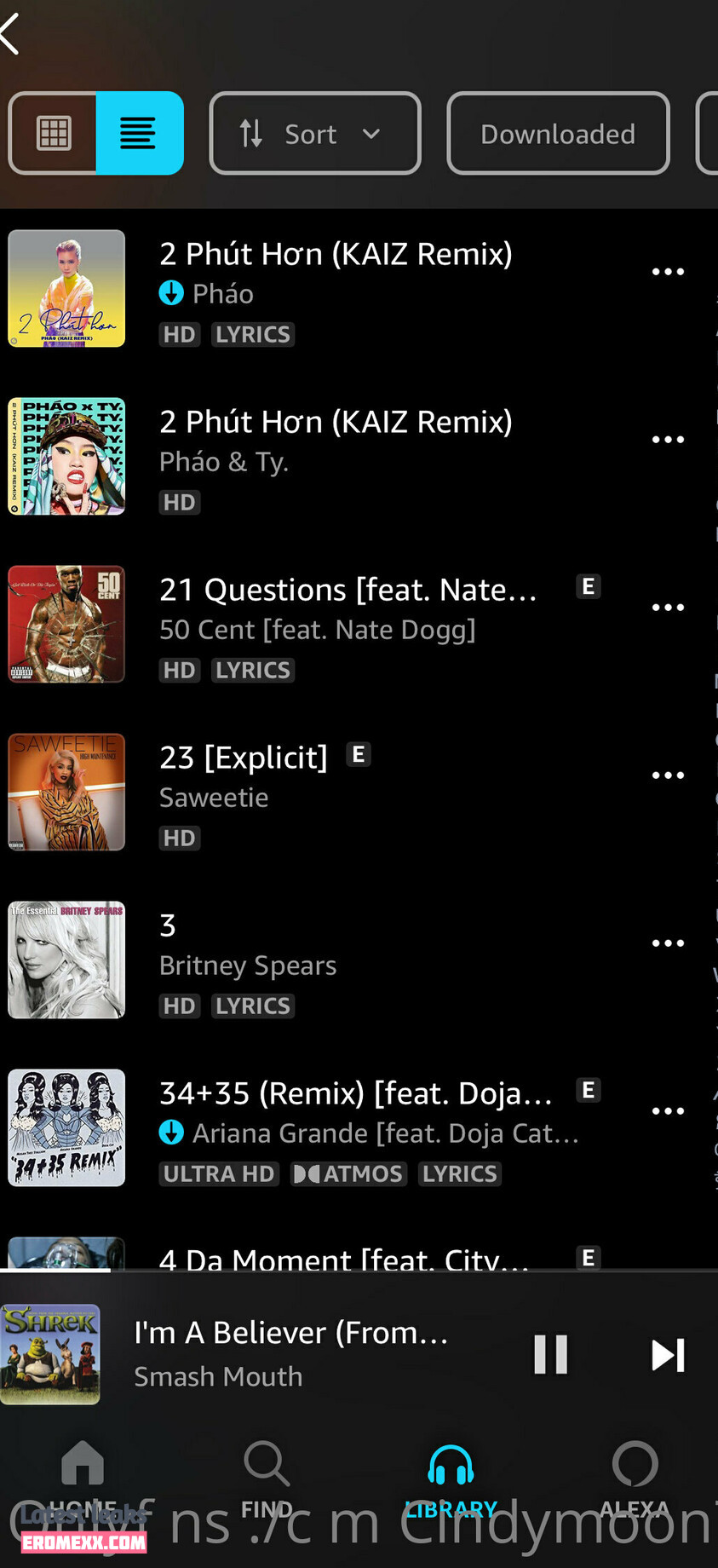Open more options for Saweetie's 23
Viewport: 718px width, 1568px height.
(x=668, y=775)
